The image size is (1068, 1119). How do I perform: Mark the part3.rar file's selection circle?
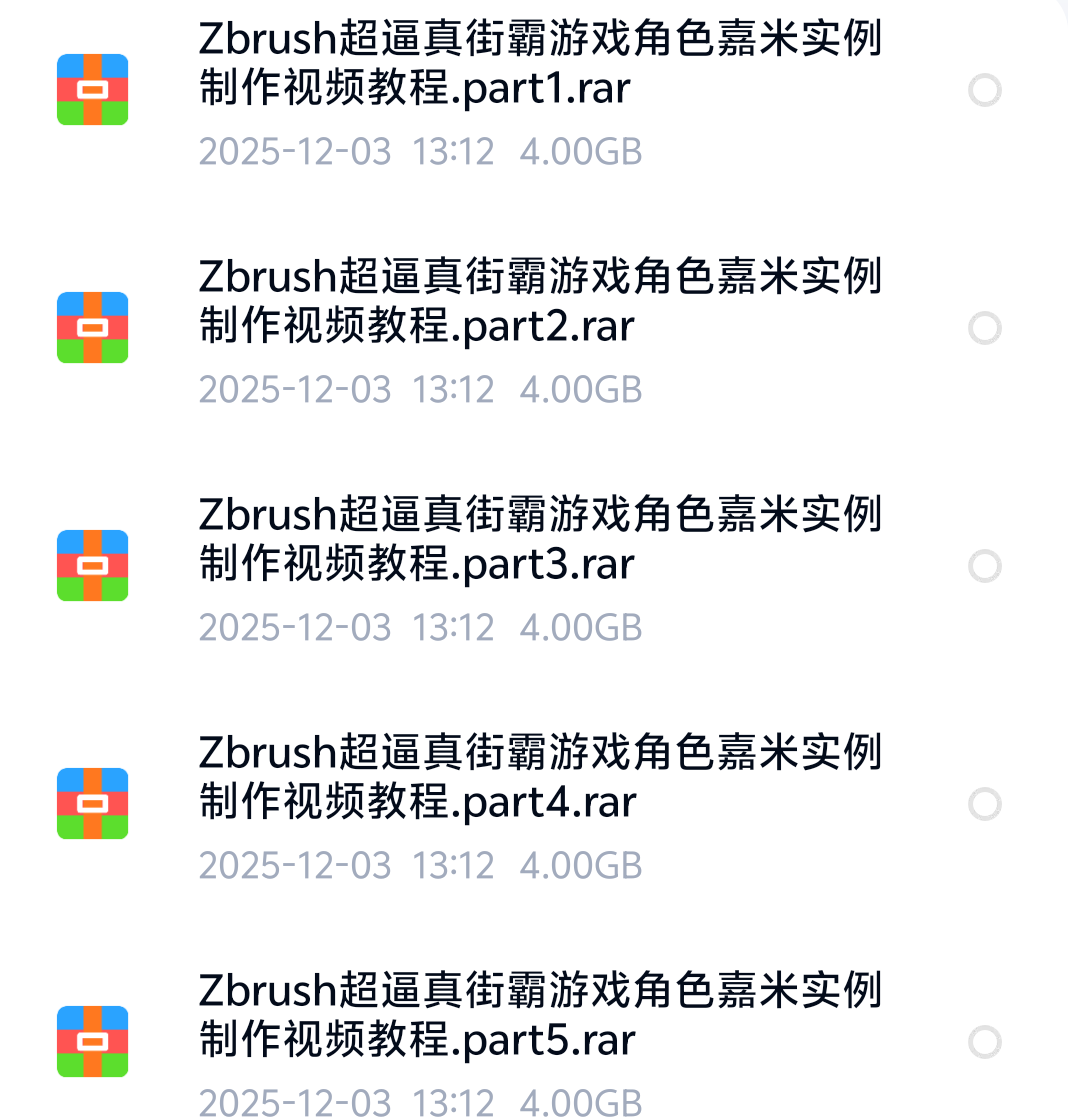985,566
